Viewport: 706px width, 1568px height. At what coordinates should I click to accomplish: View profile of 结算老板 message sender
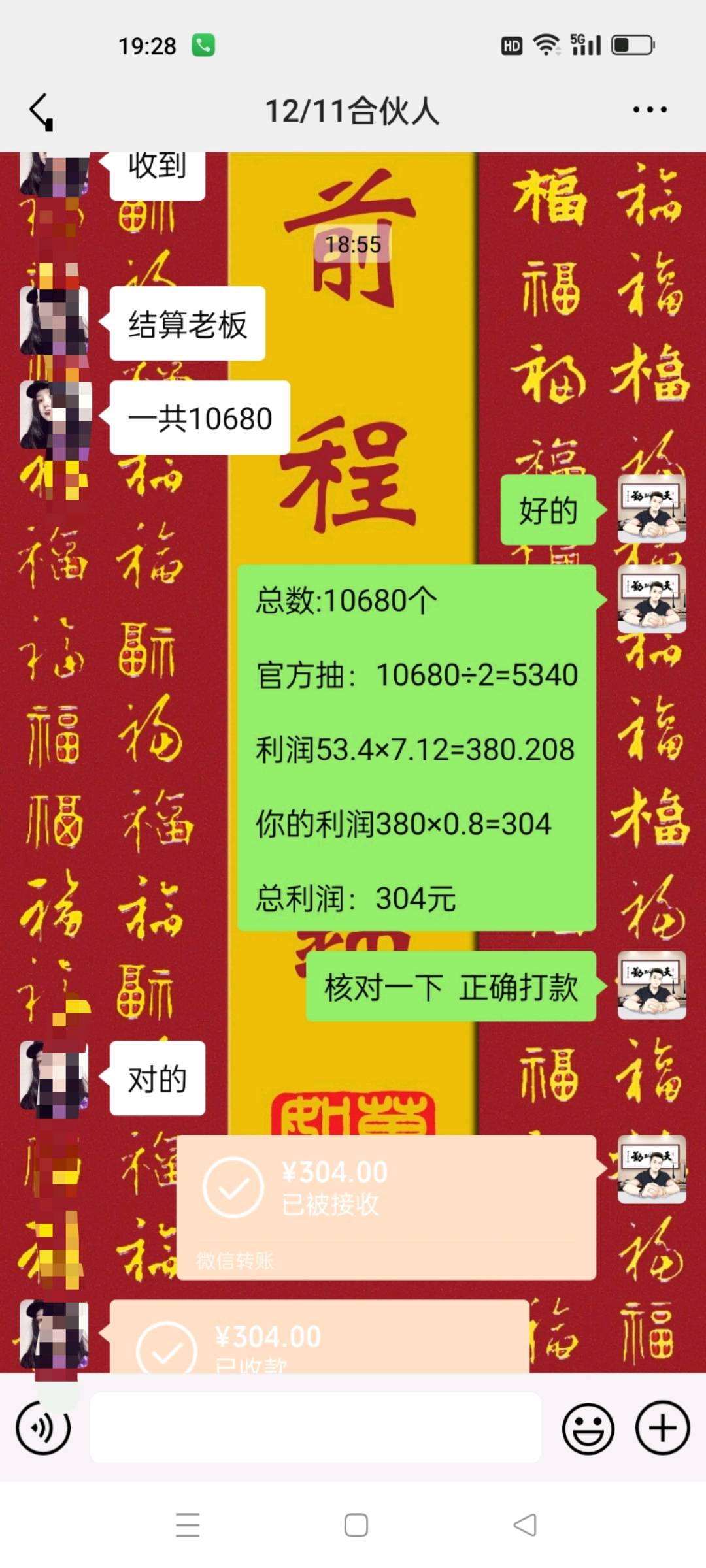54,321
